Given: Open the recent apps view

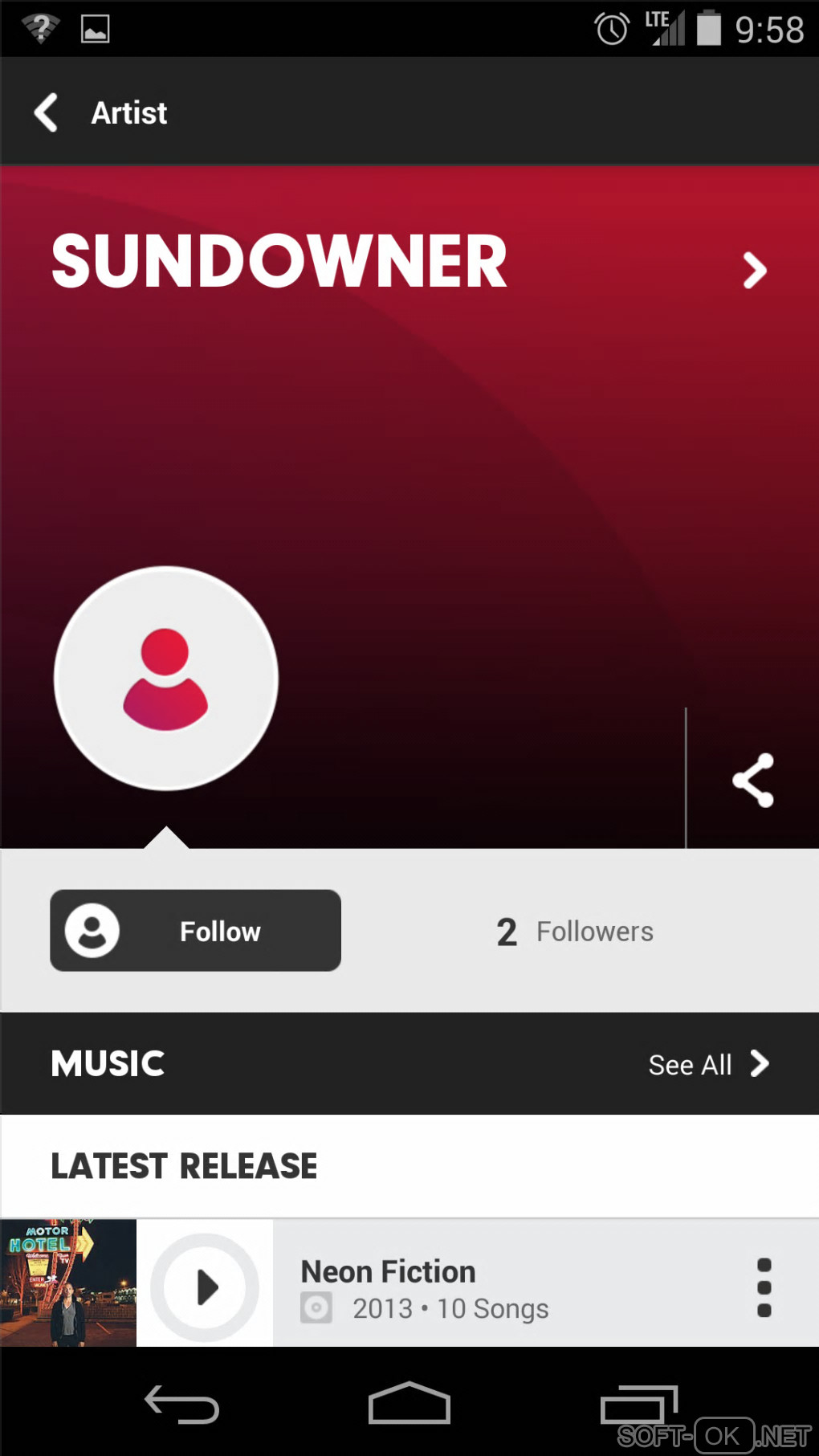Looking at the screenshot, I should pos(638,1404).
